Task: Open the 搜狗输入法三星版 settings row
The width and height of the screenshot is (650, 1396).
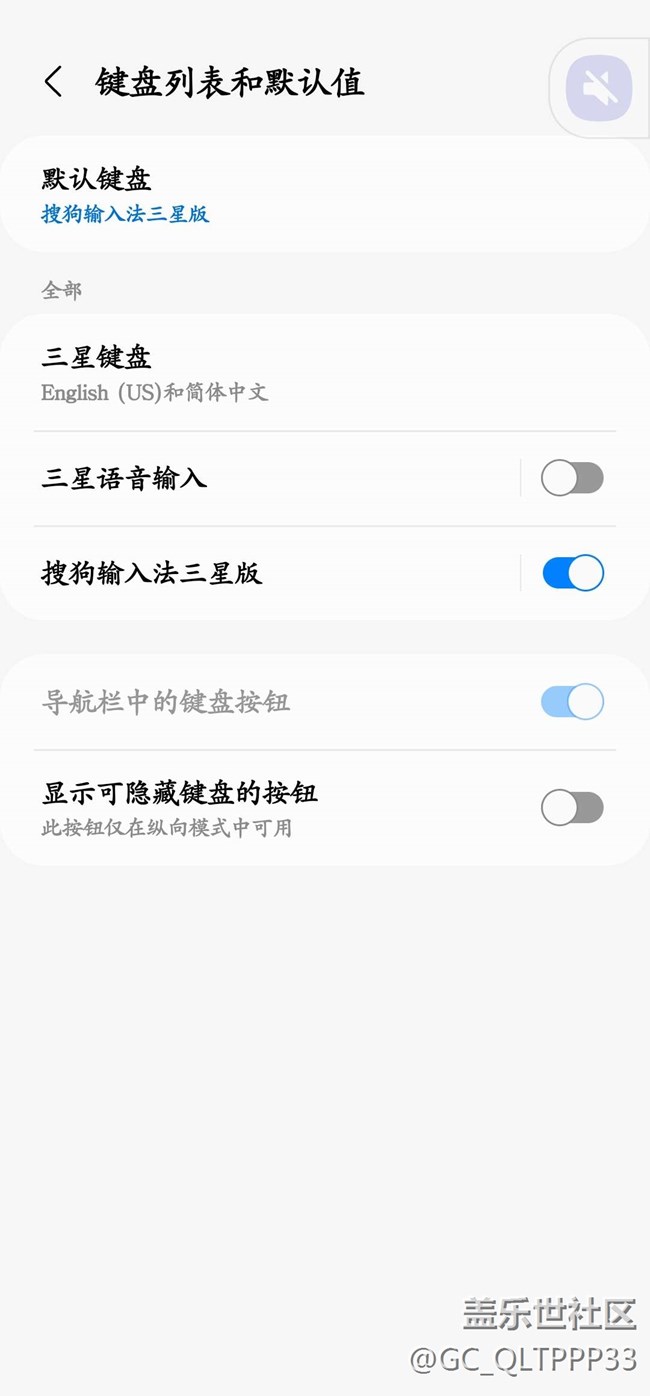Action: (x=260, y=573)
